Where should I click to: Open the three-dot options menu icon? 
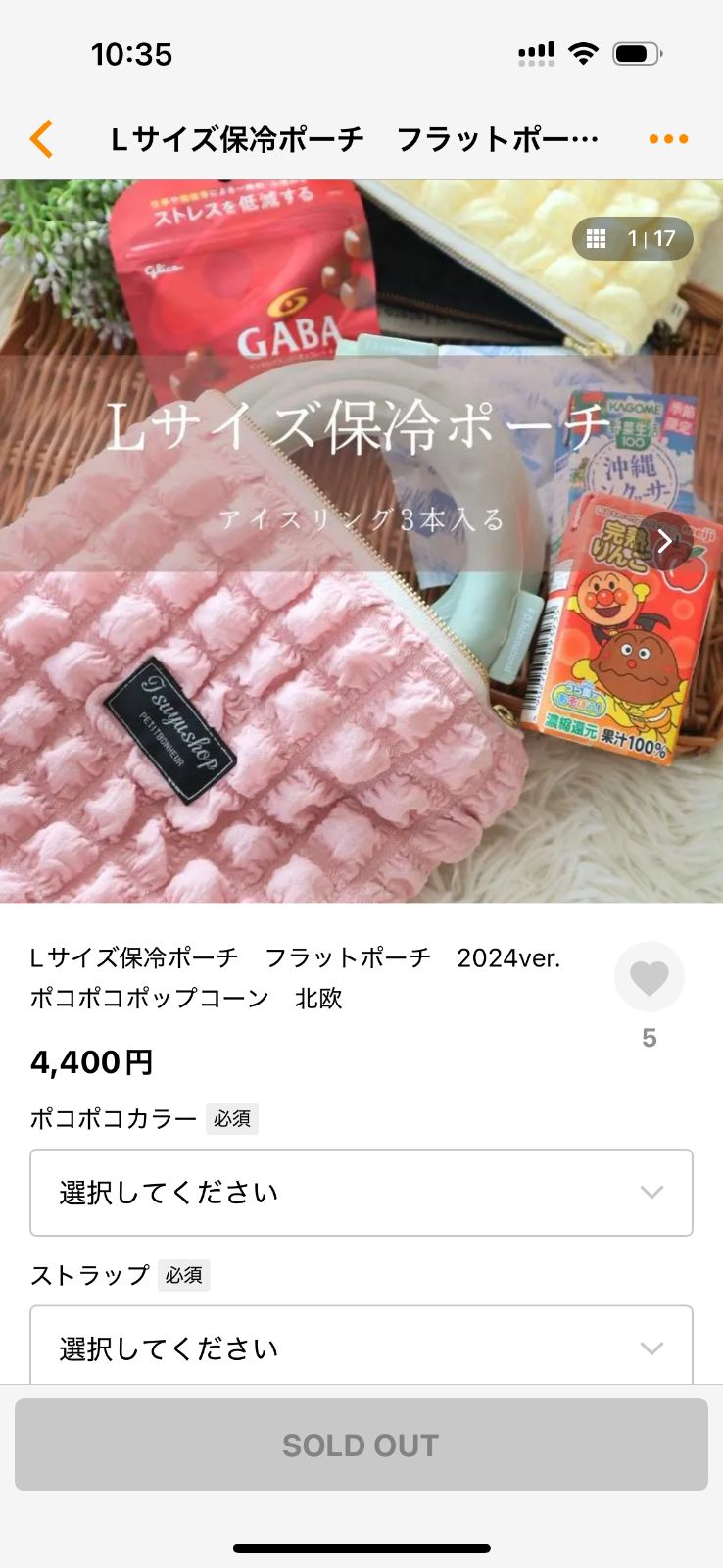point(667,139)
